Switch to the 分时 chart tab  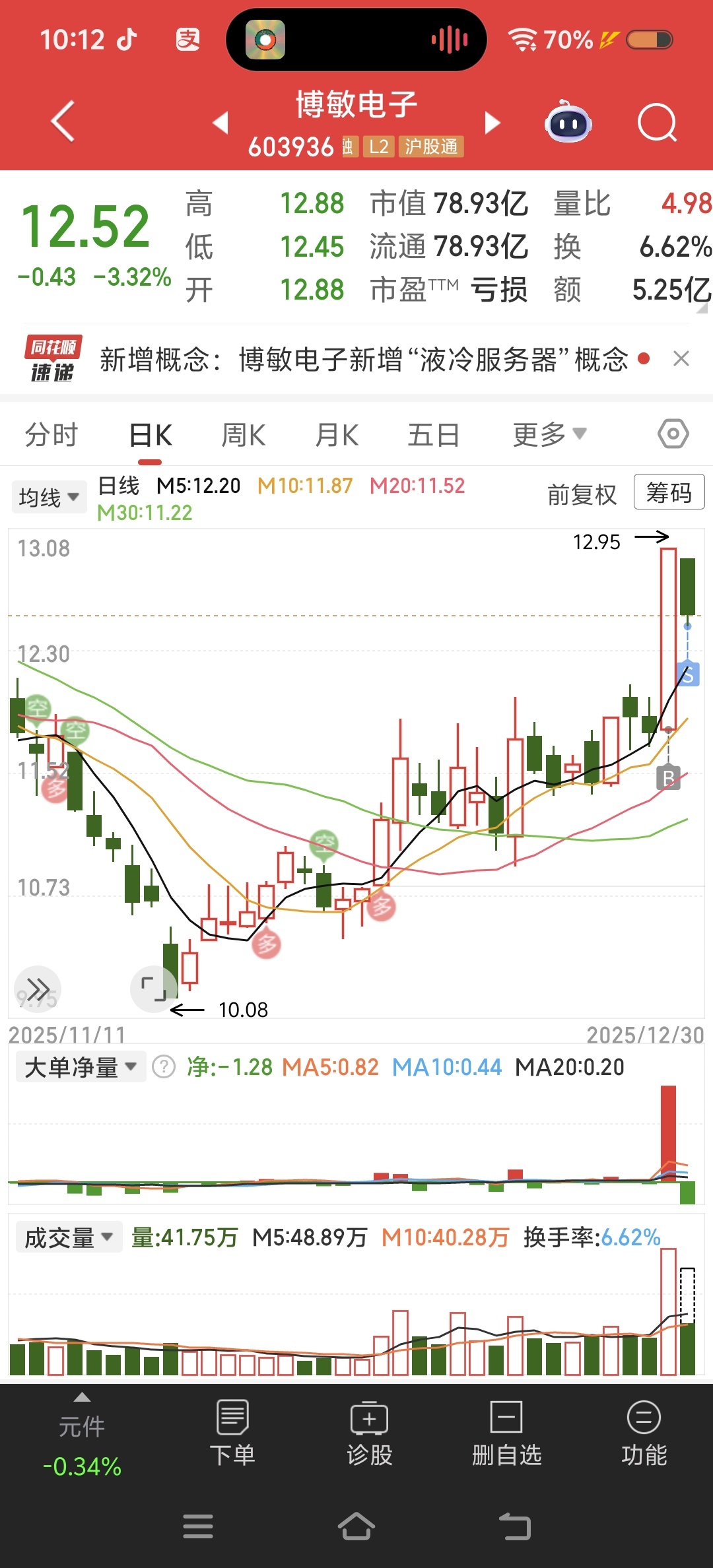(51, 435)
